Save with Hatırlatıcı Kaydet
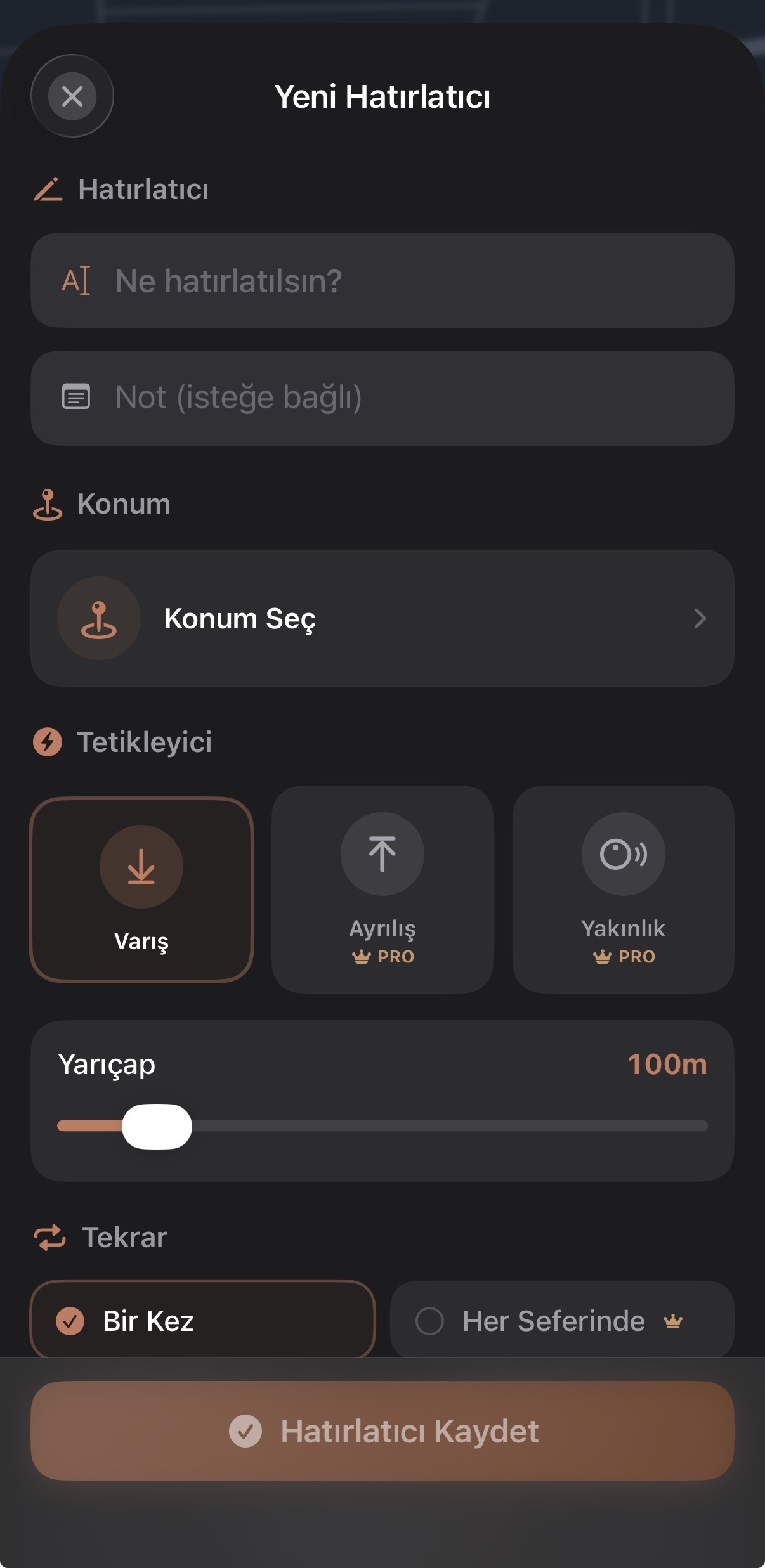Image resolution: width=765 pixels, height=1568 pixels. [382, 1431]
